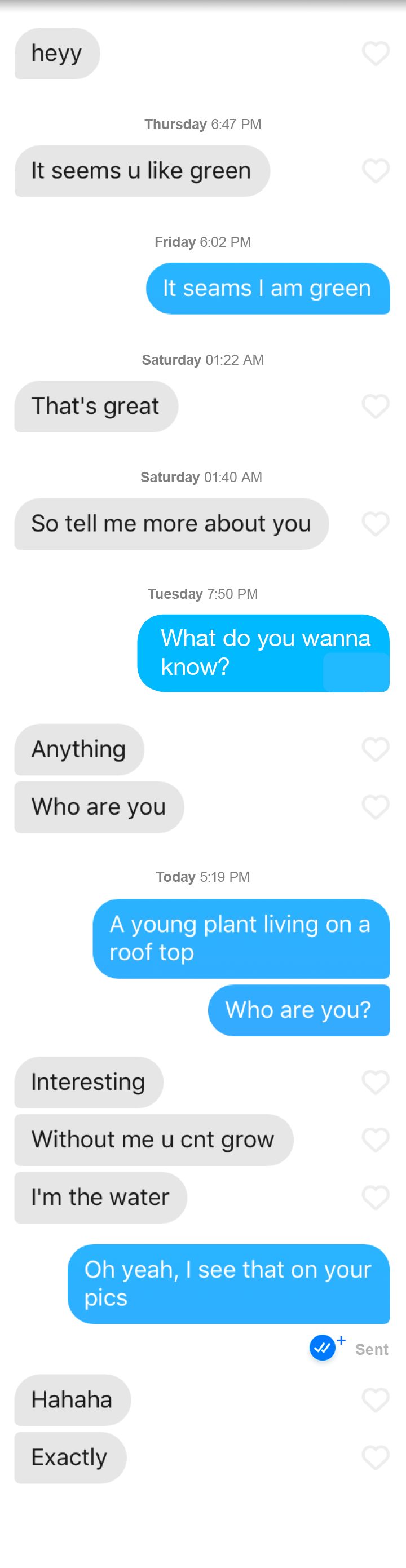The image size is (406, 1568).
Task: Like the 'Hahaha' message
Action: (x=376, y=1400)
